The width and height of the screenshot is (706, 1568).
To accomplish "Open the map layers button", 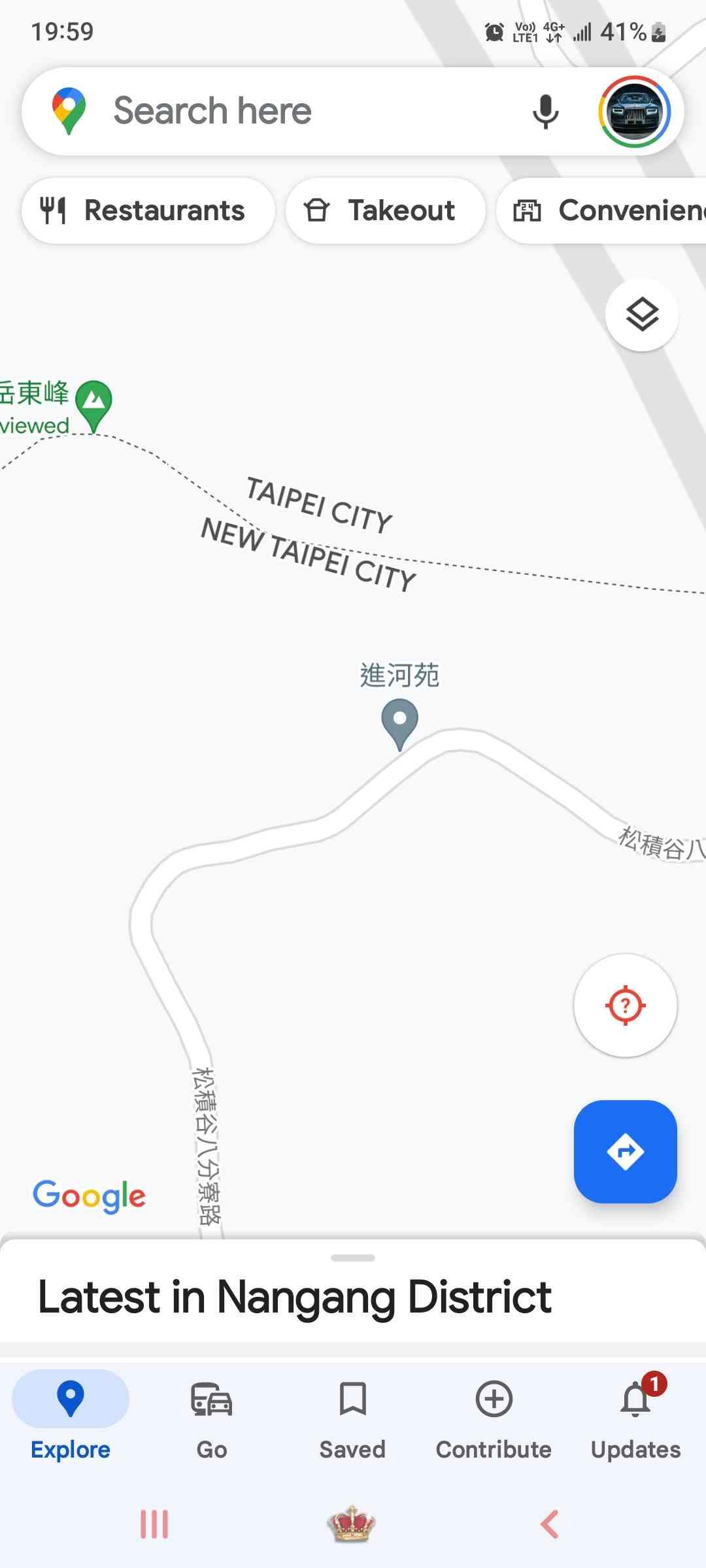I will (x=642, y=316).
